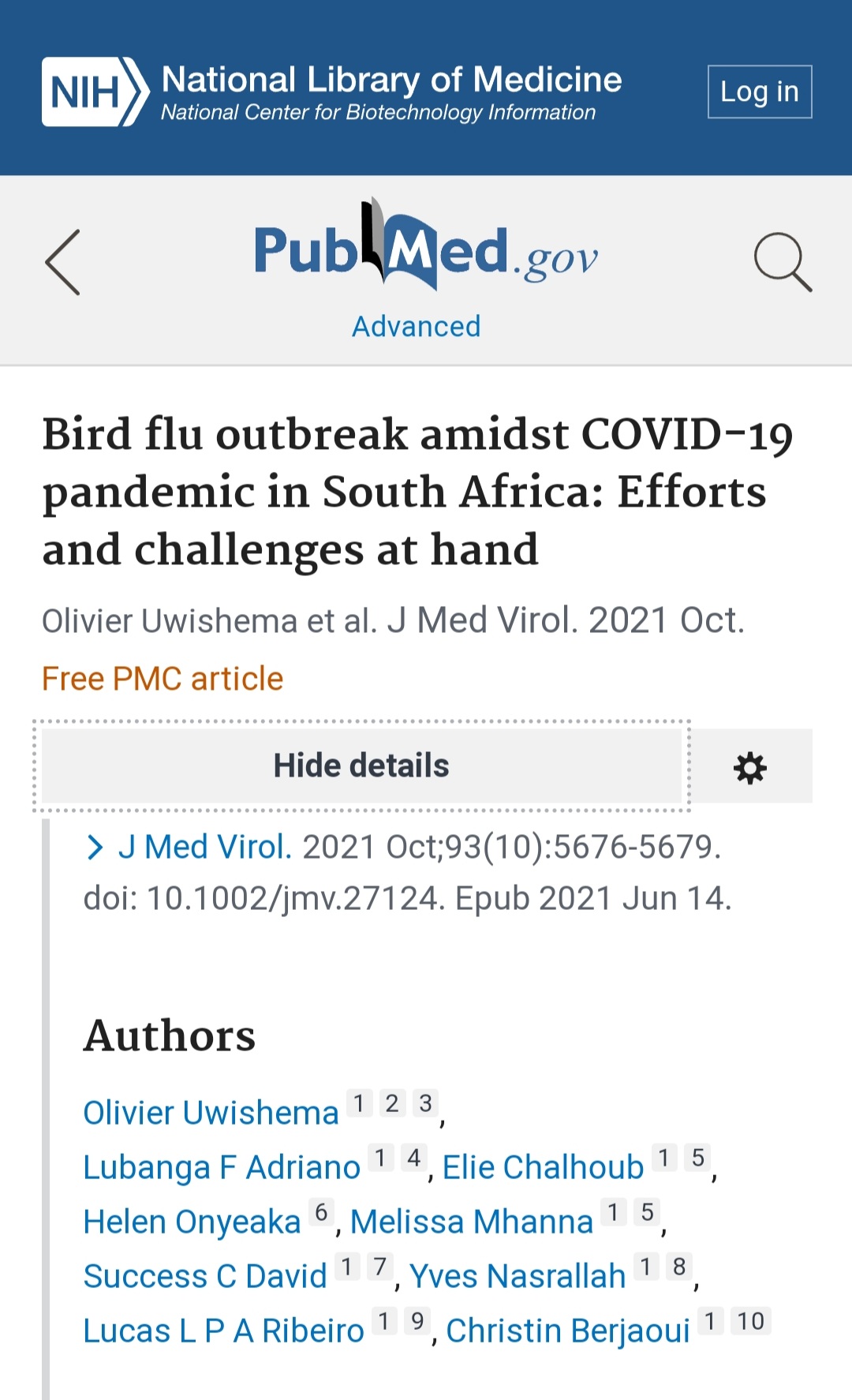The height and width of the screenshot is (1400, 852).
Task: Open author Christin Berjaoui
Action: [x=568, y=1331]
